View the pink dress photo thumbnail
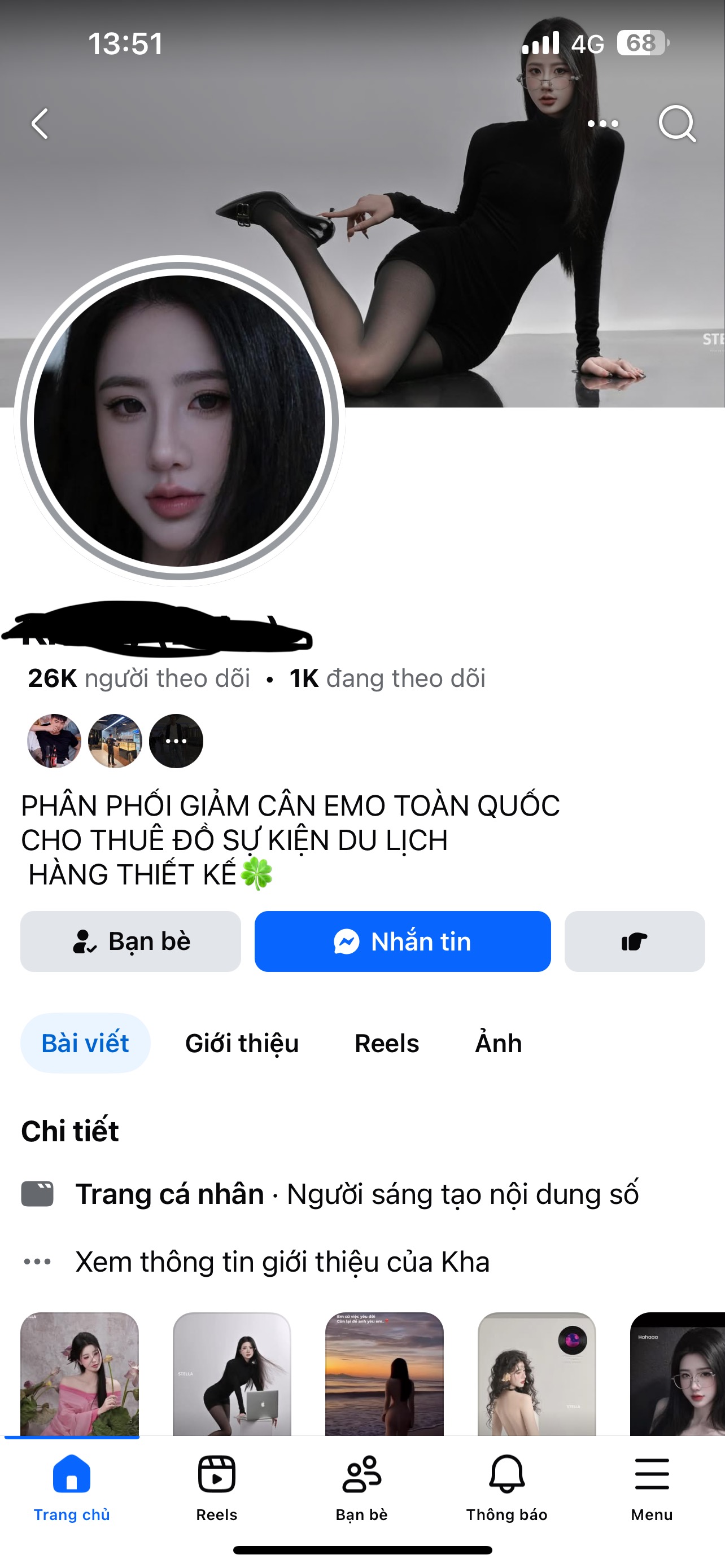Screen dimensions: 725x1568 point(80,1373)
